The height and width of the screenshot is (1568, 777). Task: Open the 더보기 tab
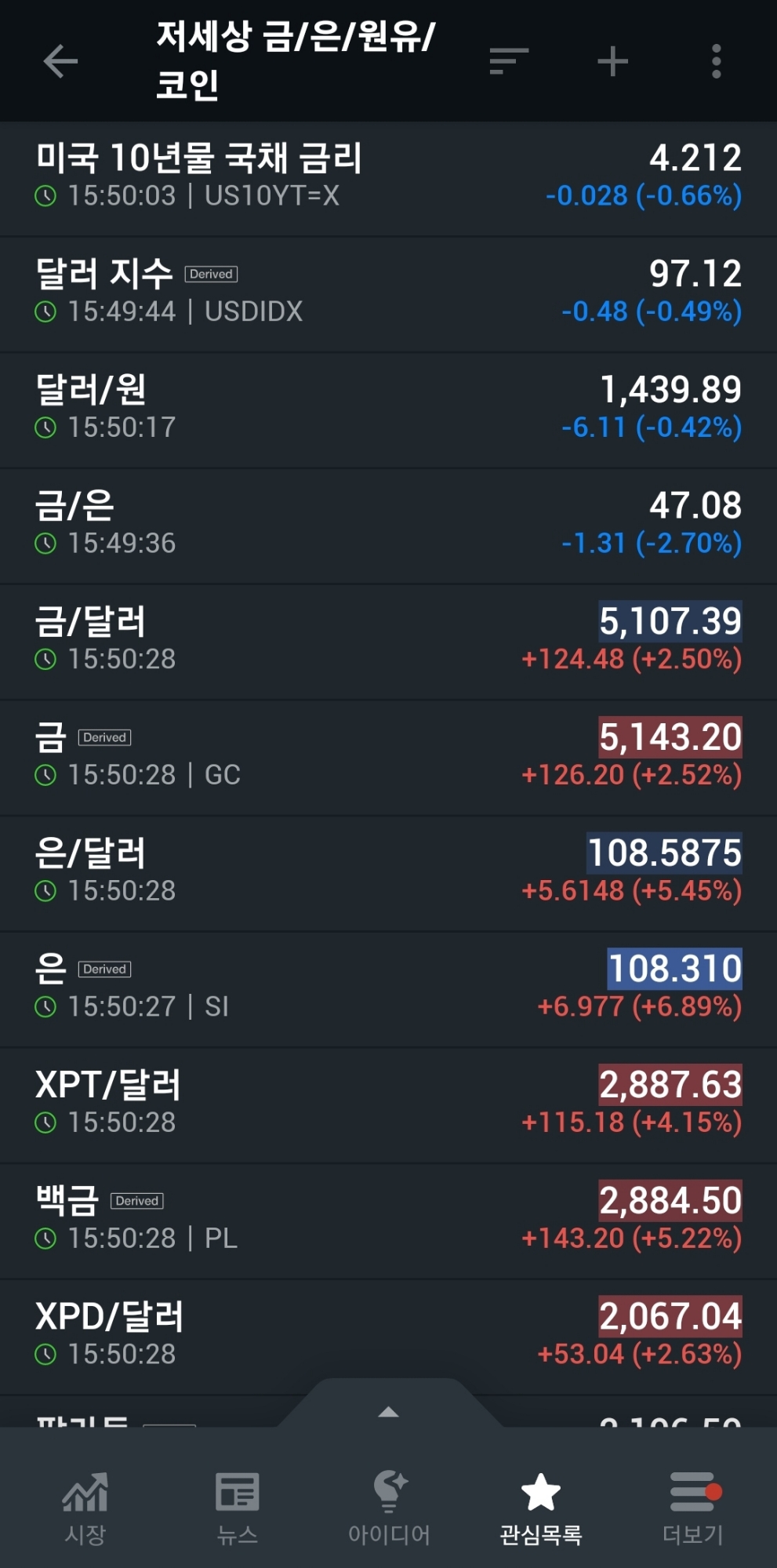coord(692,1508)
